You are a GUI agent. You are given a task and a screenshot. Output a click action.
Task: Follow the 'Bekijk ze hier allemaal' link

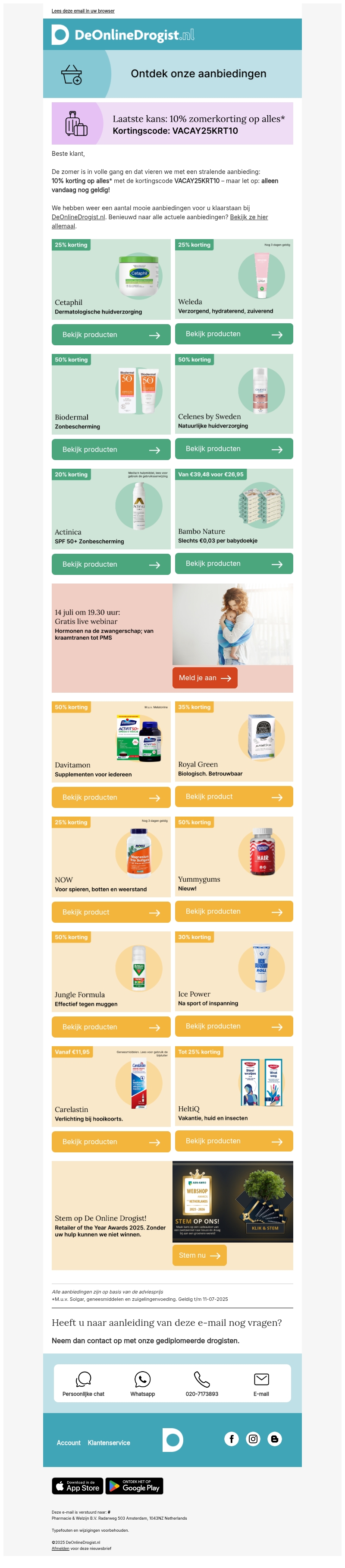click(x=248, y=217)
